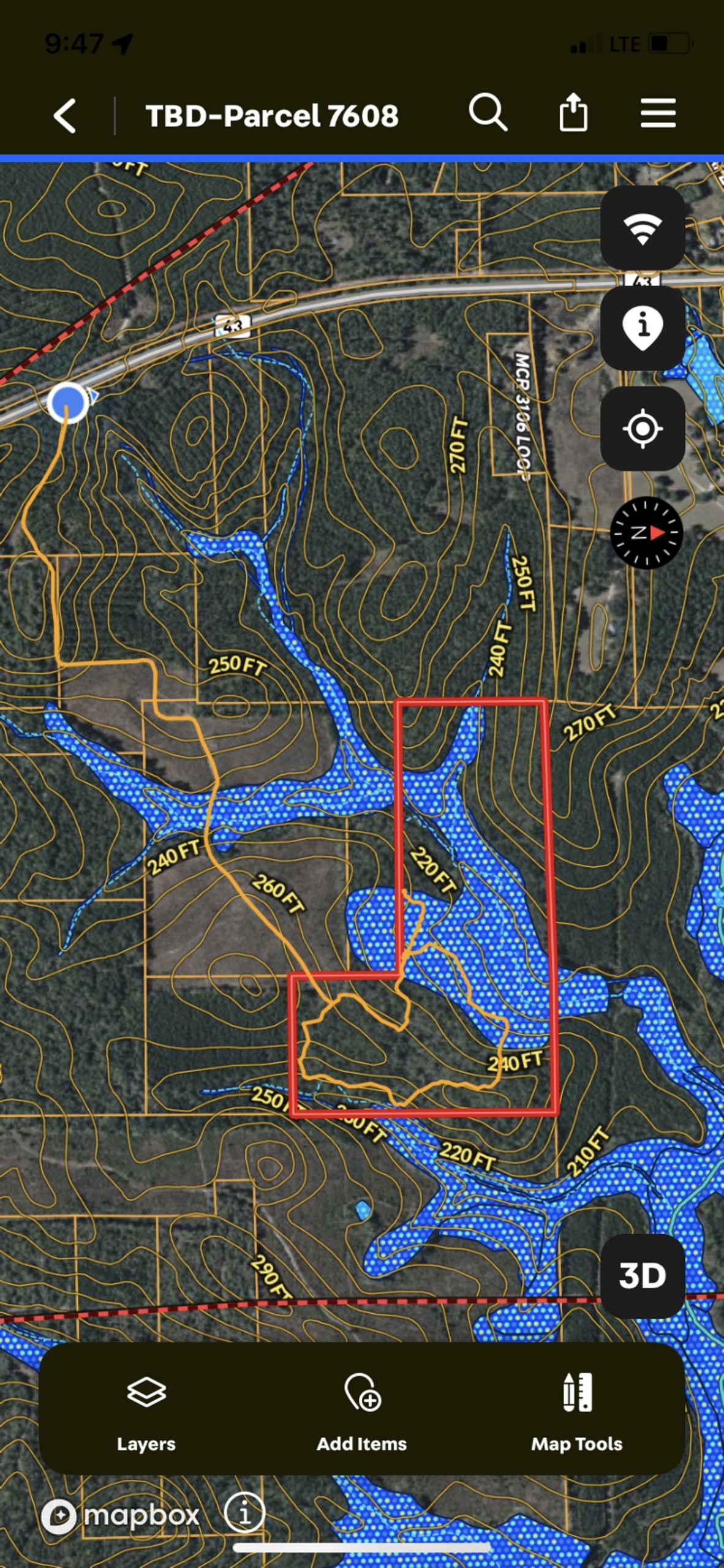The width and height of the screenshot is (724, 1568).
Task: Share this parcel map
Action: 573,113
